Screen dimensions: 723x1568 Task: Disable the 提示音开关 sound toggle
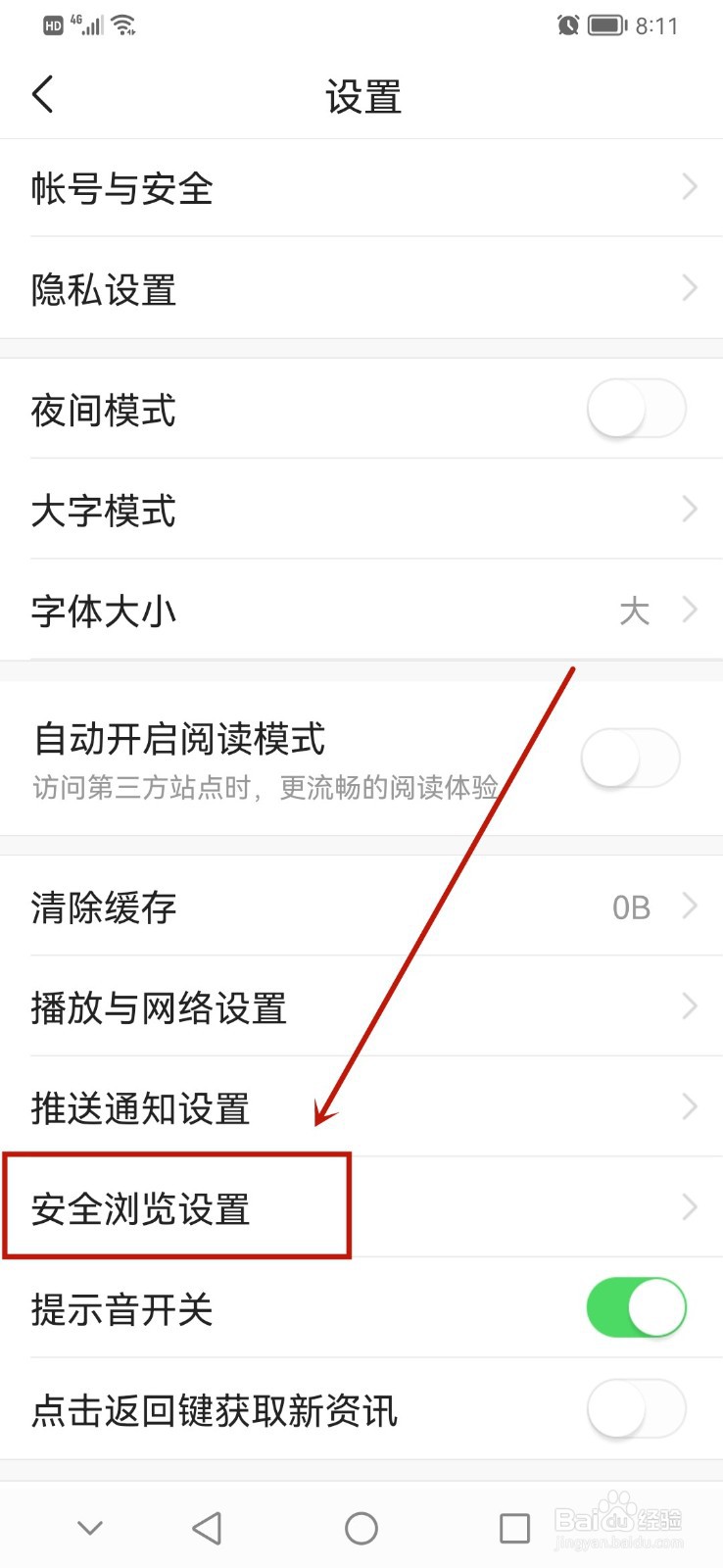click(x=636, y=1307)
